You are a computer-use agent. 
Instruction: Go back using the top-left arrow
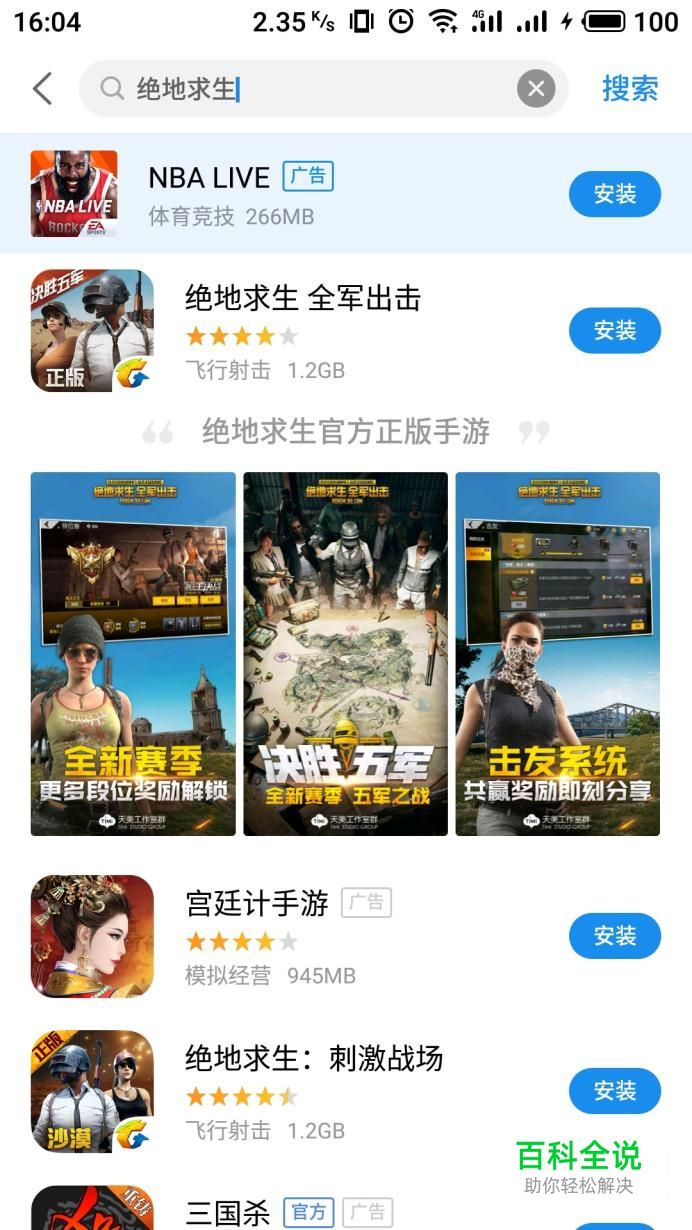pyautogui.click(x=42, y=89)
